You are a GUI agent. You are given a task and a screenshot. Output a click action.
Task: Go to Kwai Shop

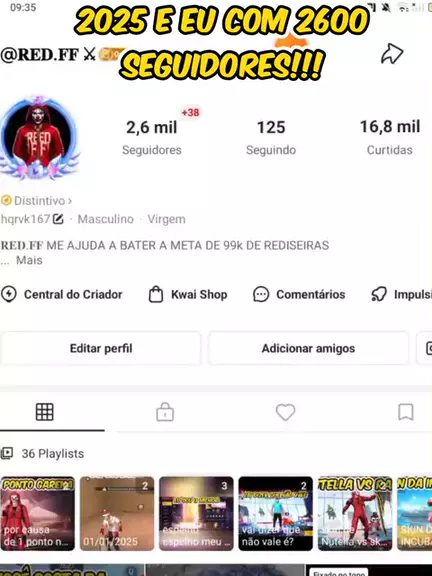(188, 294)
